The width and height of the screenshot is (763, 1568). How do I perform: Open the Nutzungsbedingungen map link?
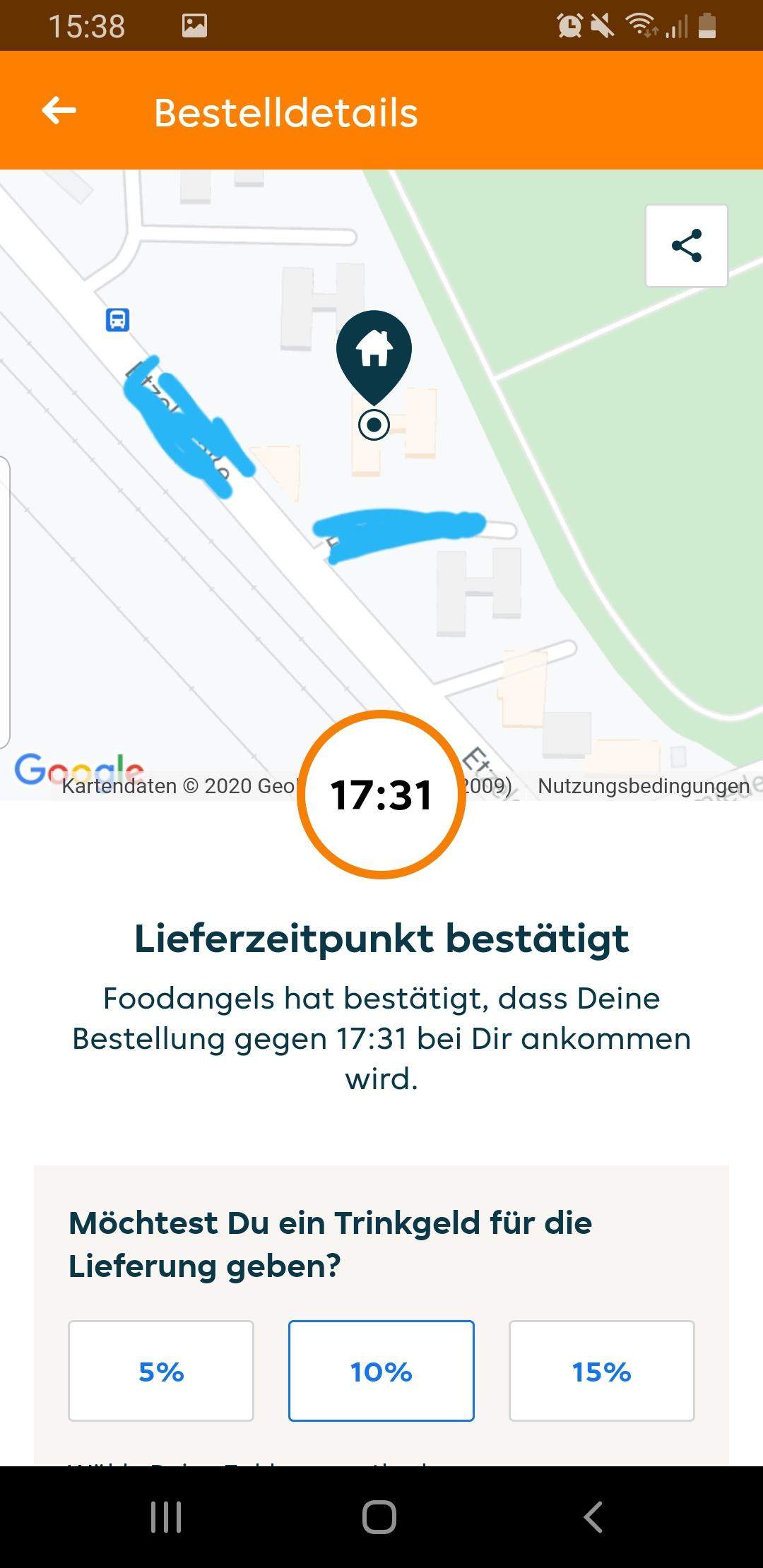click(643, 785)
